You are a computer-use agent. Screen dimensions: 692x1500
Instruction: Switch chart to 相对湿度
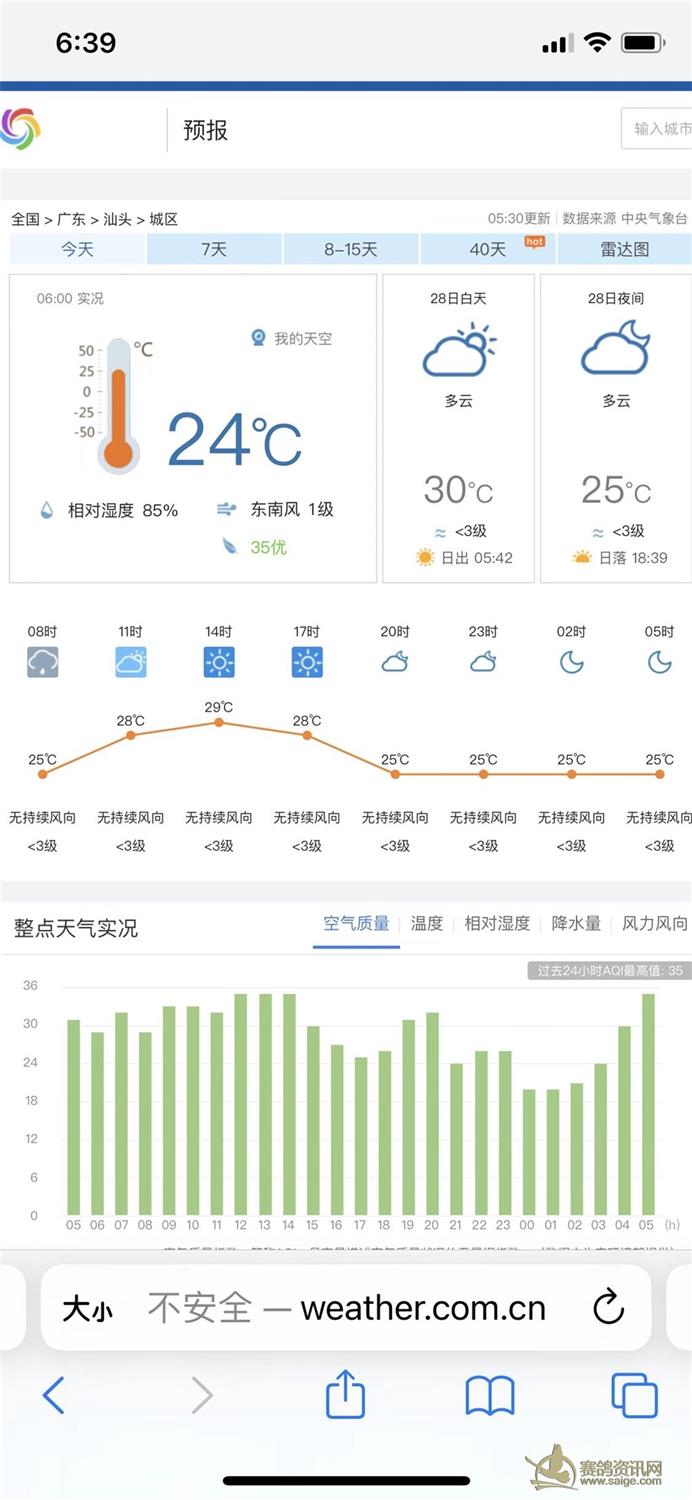pos(497,924)
